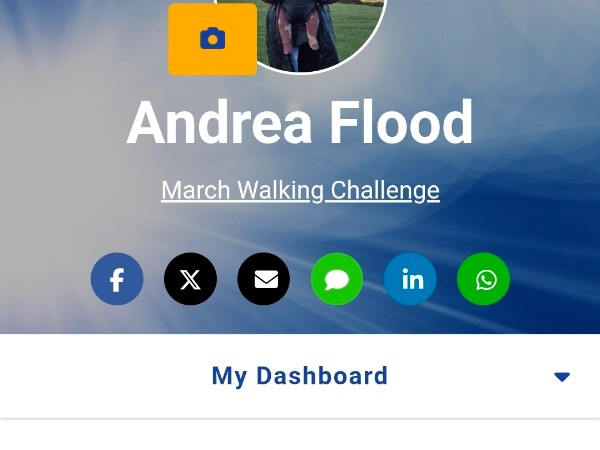Tap the camera button to change profile photo

(212, 39)
